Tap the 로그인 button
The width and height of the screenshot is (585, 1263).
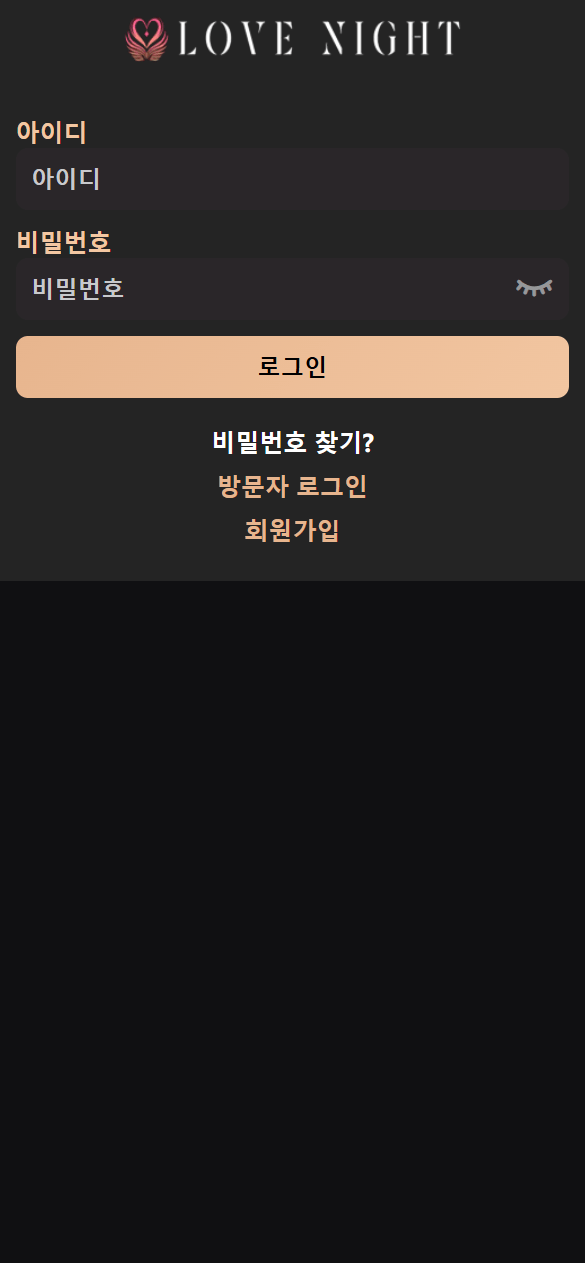point(292,367)
